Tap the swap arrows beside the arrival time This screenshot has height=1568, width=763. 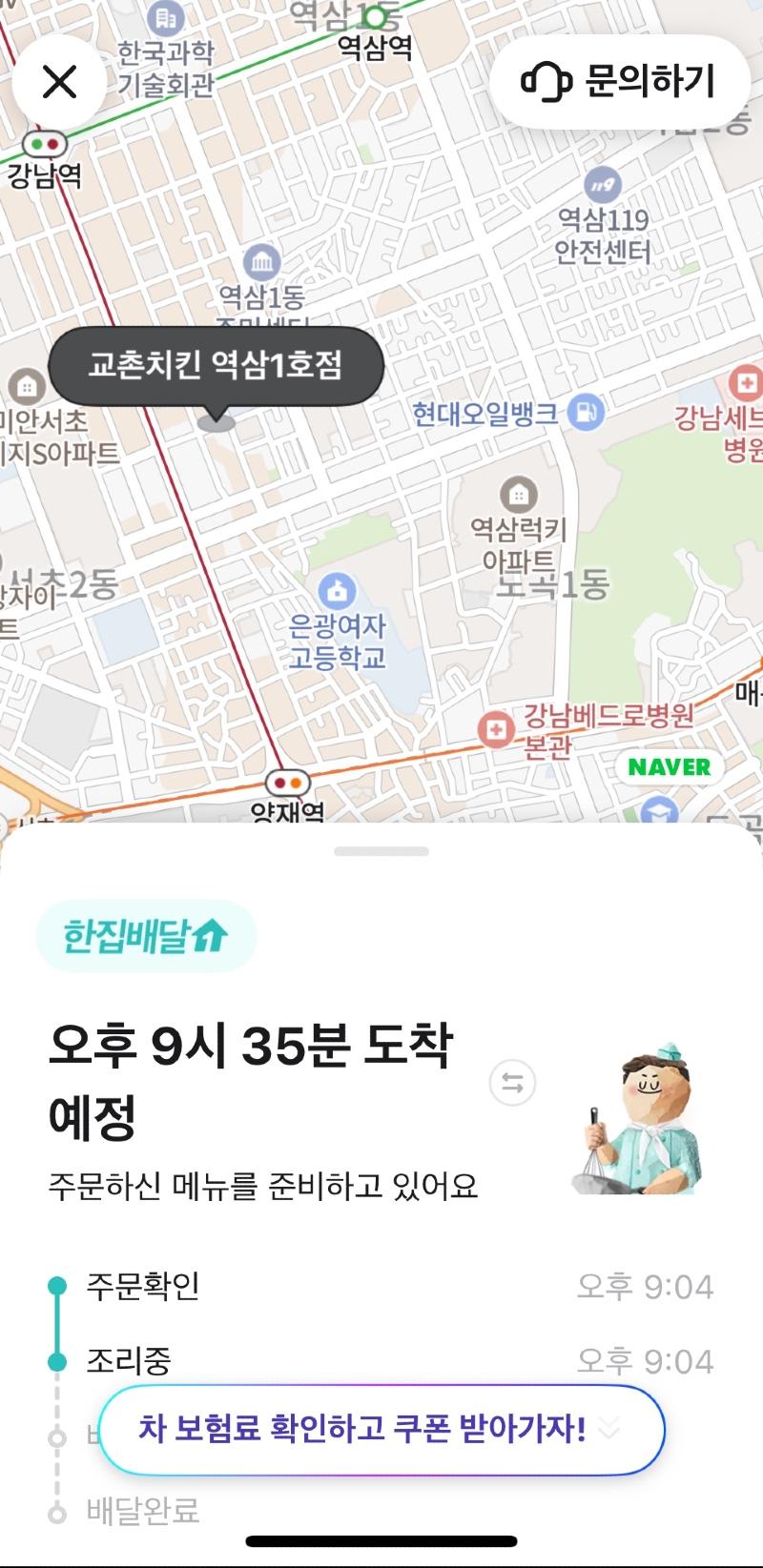click(x=512, y=1083)
